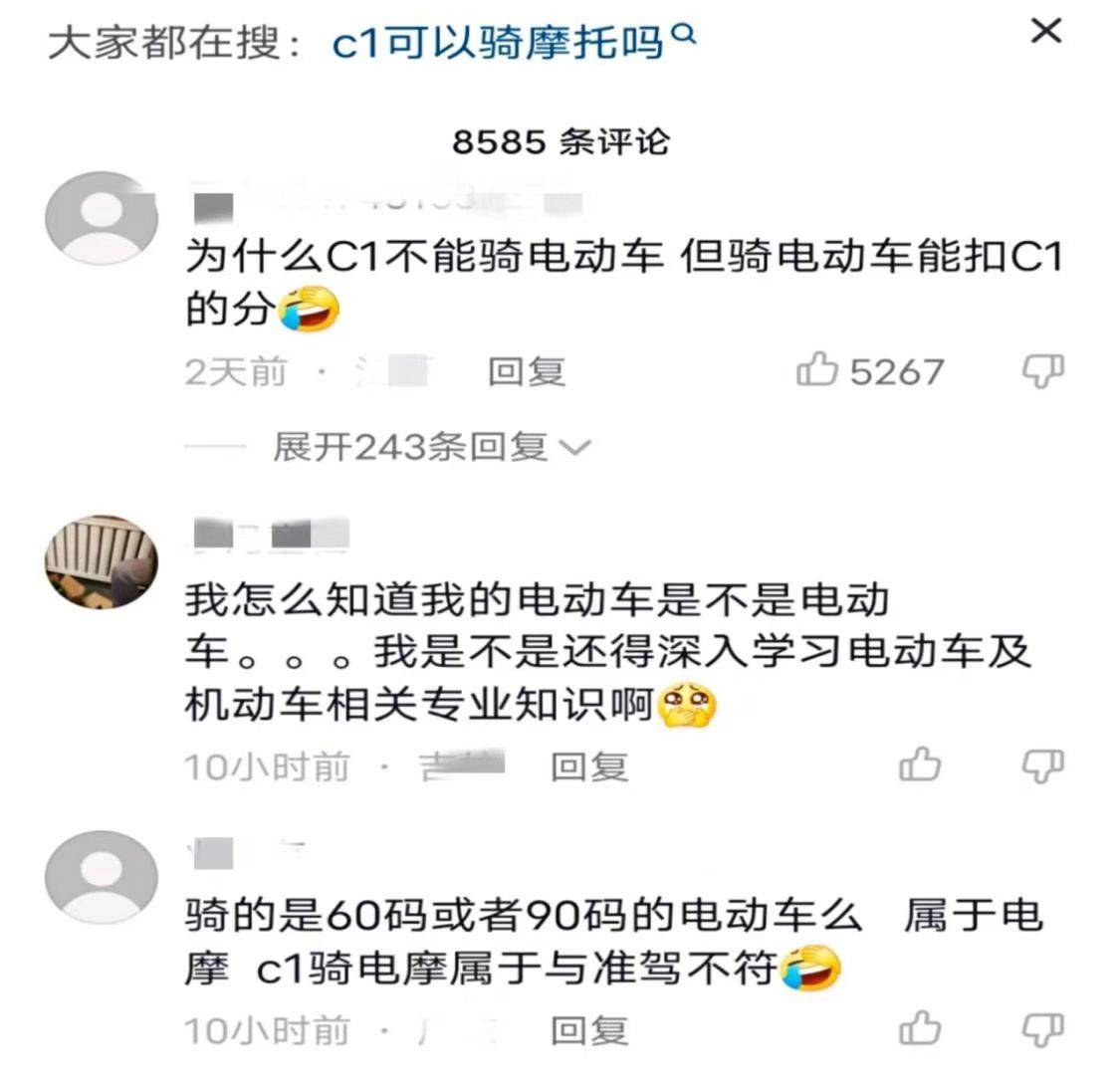
Task: Reply to the comment posted 2天前
Action: (526, 372)
